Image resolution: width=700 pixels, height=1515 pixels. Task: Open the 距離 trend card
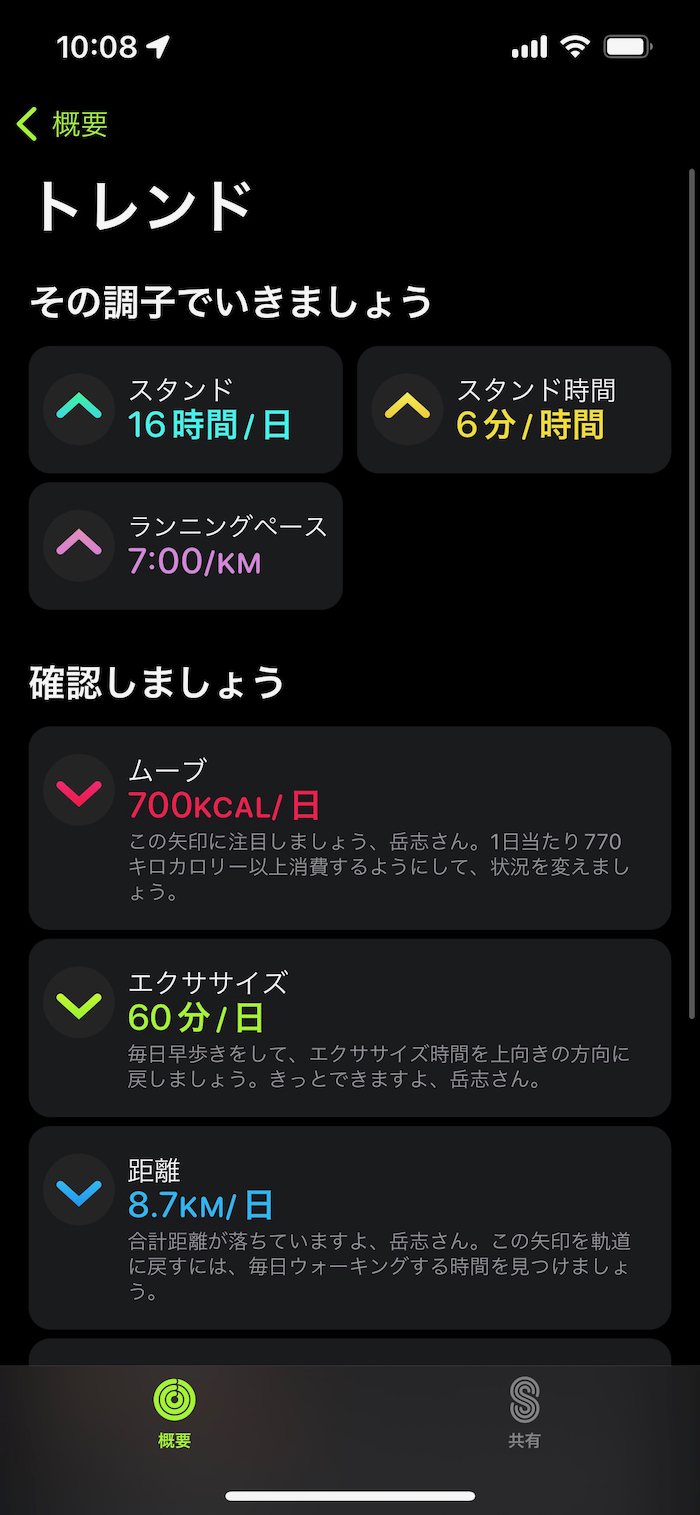click(x=350, y=1227)
